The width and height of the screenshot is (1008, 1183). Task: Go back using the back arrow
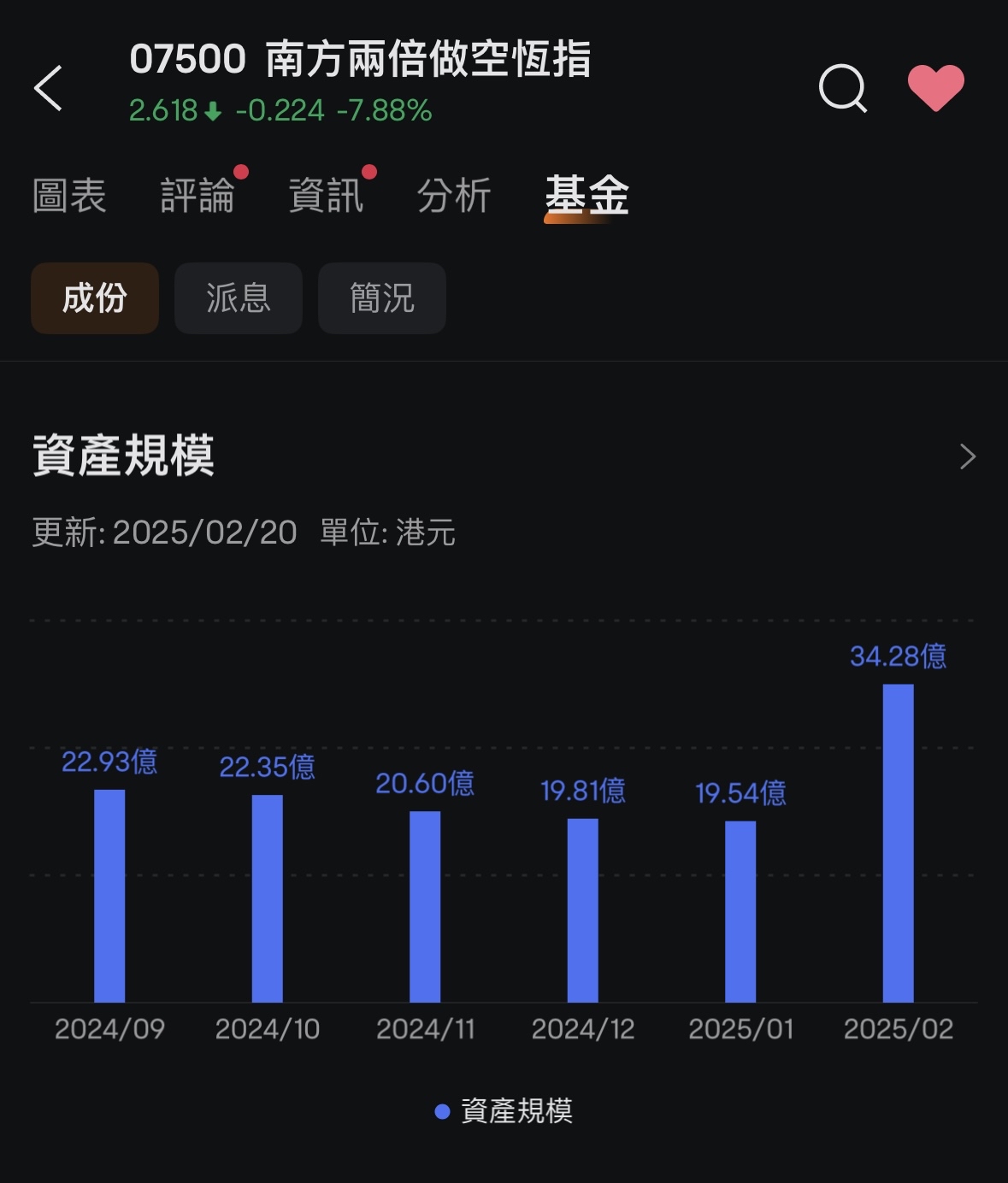(49, 88)
